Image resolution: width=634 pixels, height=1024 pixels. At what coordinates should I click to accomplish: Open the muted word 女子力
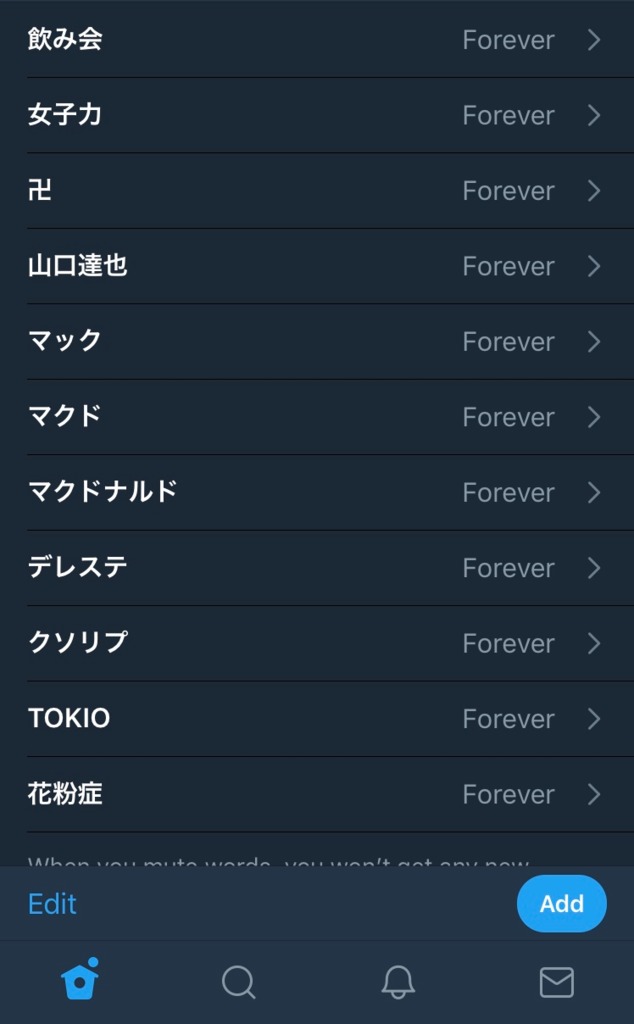point(316,115)
